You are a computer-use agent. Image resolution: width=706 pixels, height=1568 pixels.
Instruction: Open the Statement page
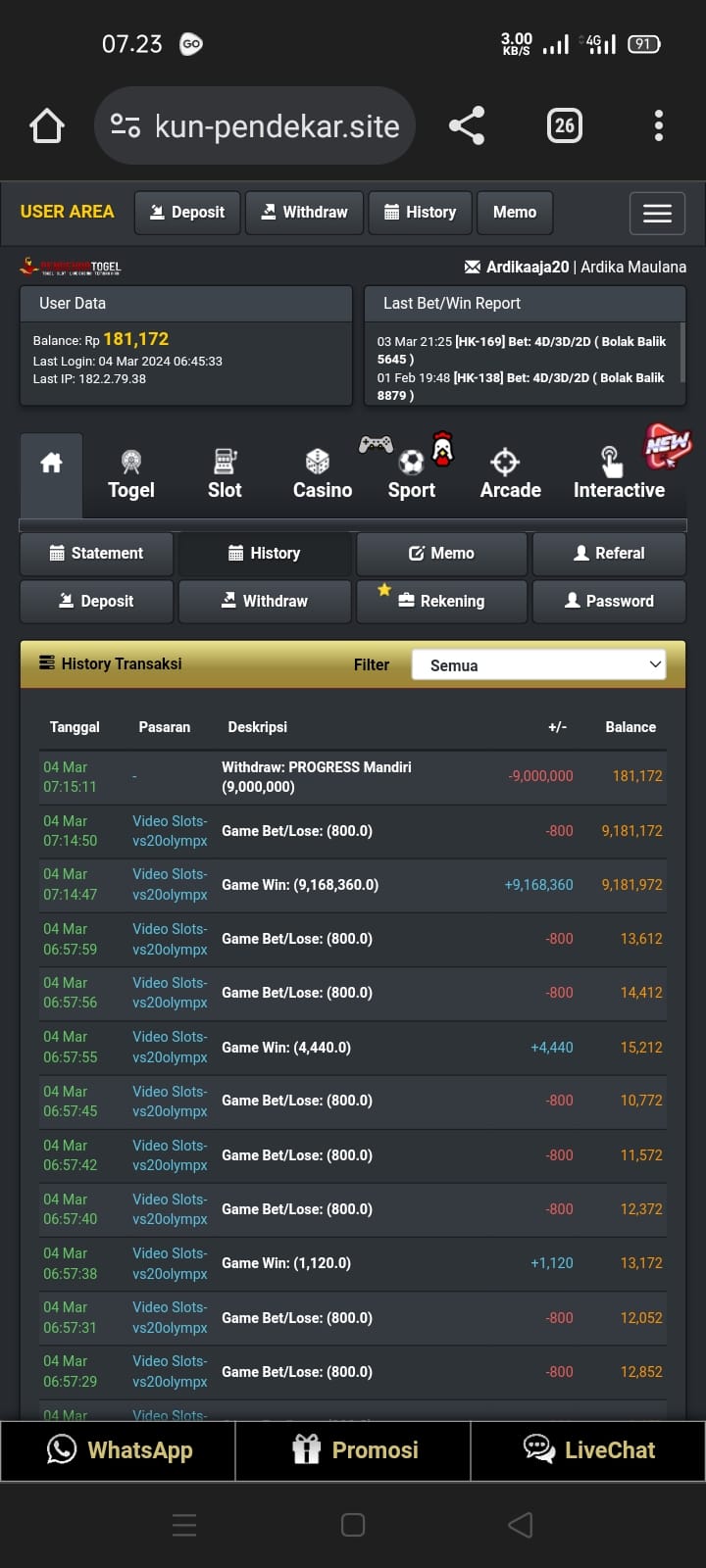point(96,554)
